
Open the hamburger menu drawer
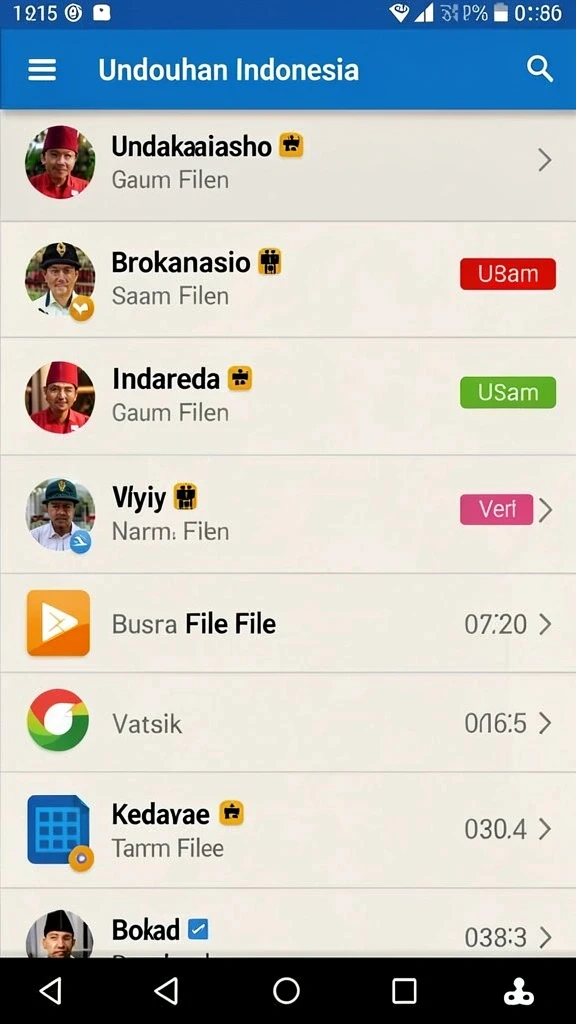click(42, 69)
